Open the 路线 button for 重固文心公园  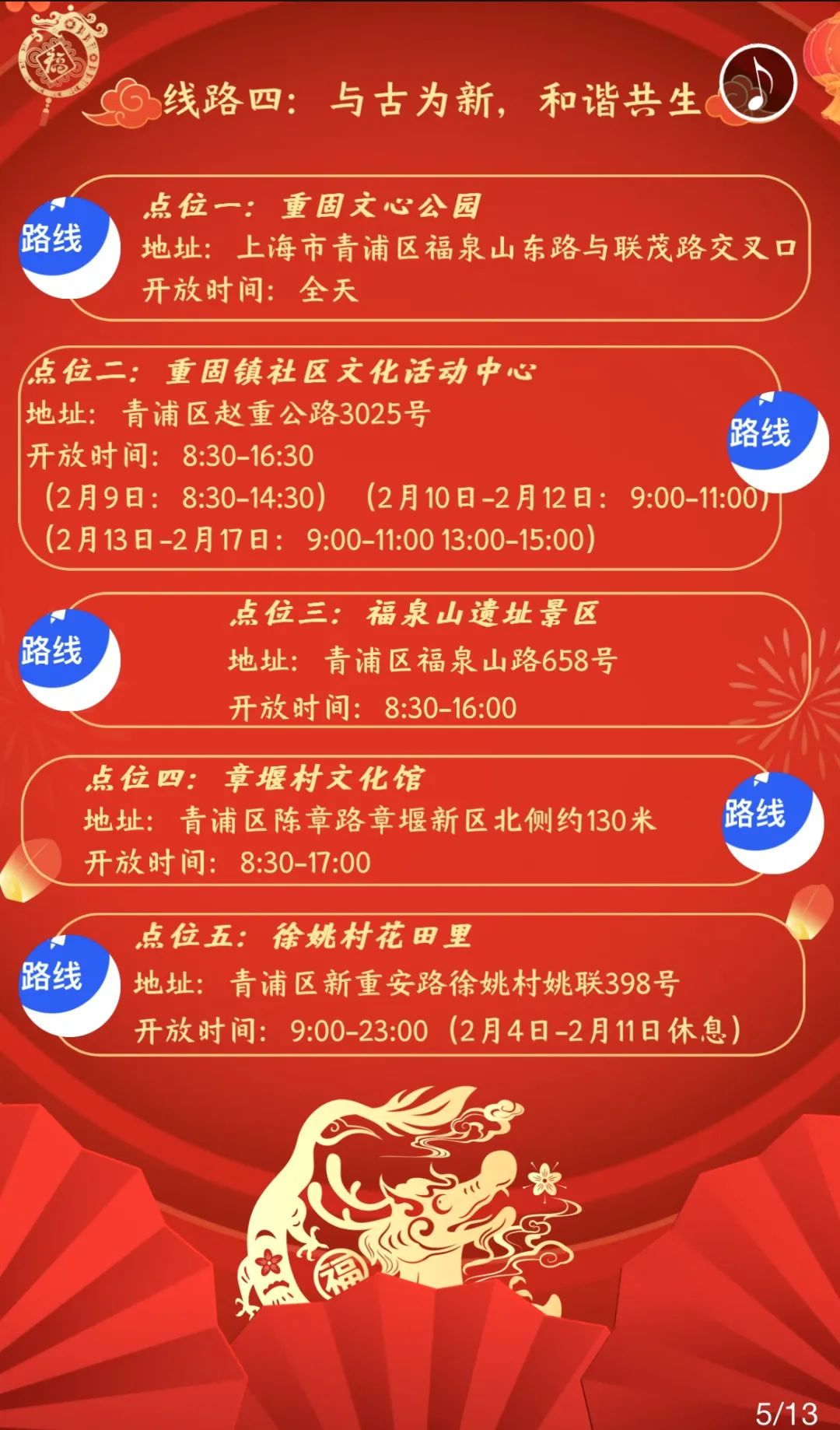(68, 247)
